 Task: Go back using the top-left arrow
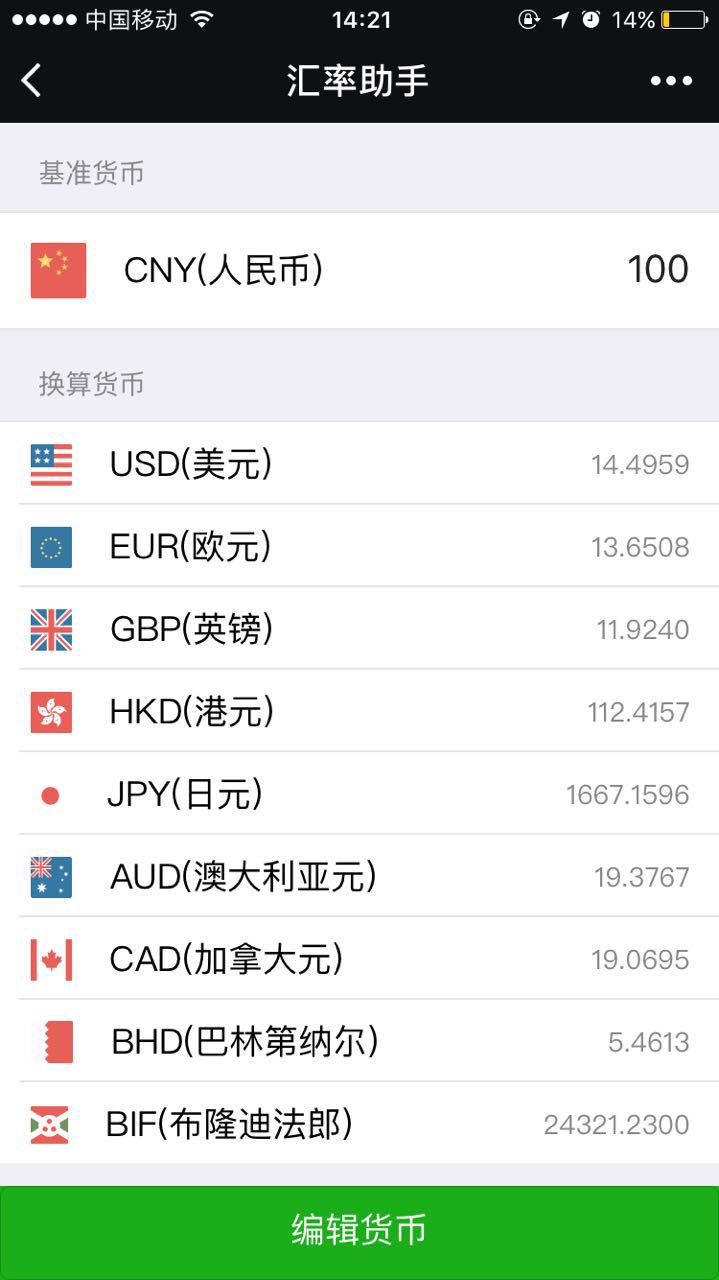point(32,80)
